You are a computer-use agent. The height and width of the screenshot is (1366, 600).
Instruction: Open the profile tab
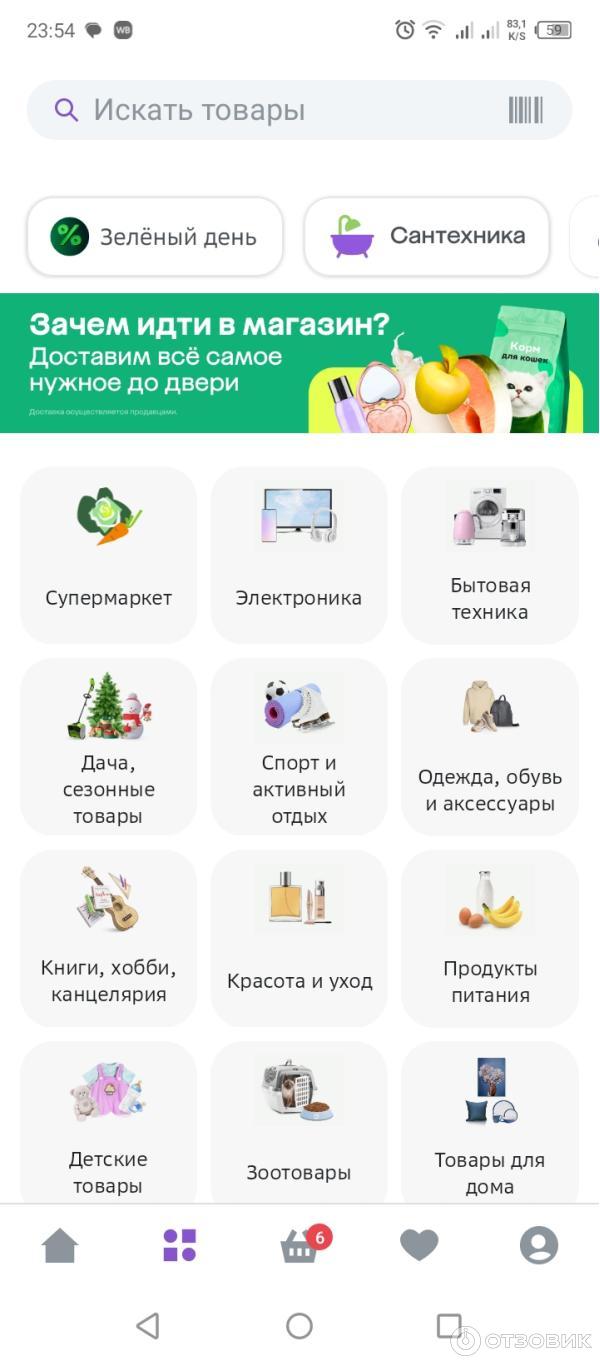[539, 1245]
